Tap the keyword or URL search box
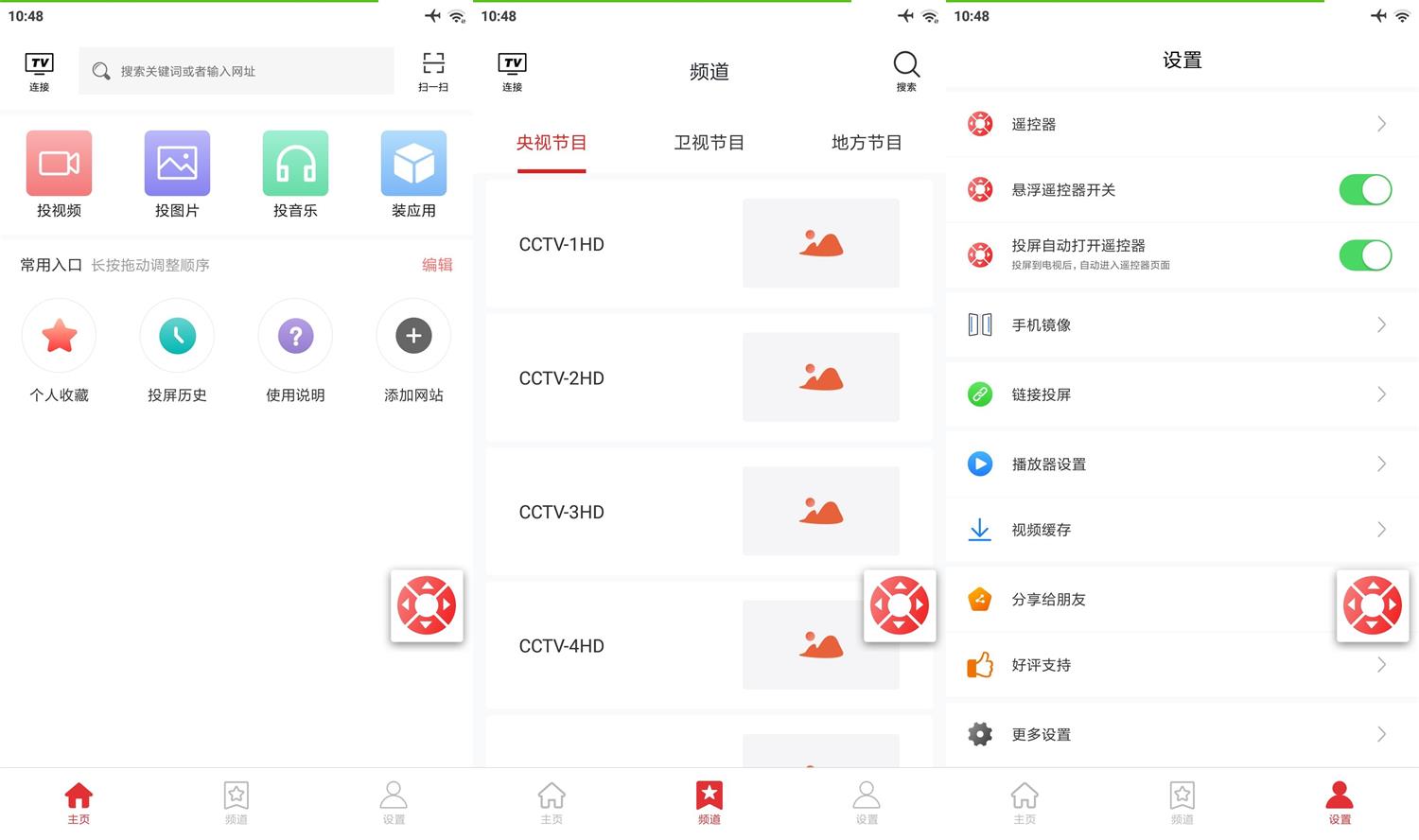The image size is (1419, 840). [x=236, y=71]
